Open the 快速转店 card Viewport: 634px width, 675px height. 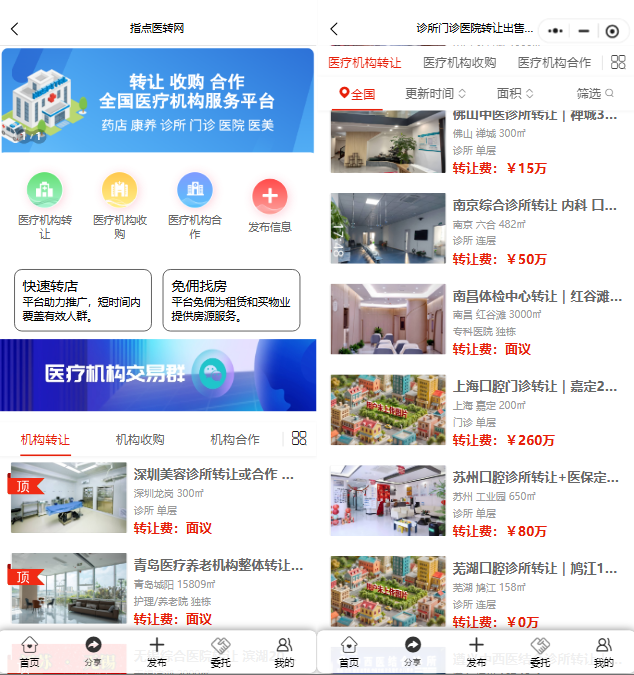(x=83, y=300)
